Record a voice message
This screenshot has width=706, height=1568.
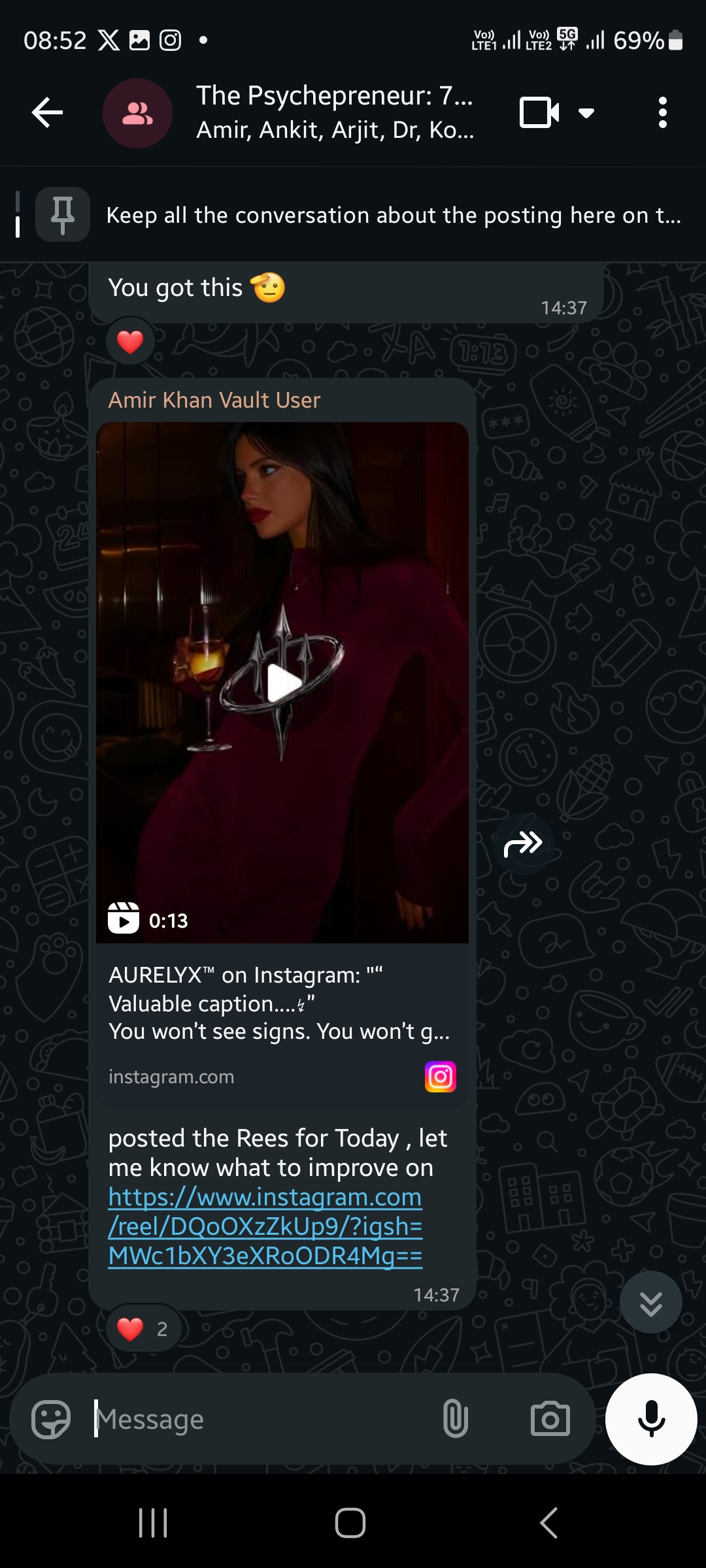[651, 1419]
